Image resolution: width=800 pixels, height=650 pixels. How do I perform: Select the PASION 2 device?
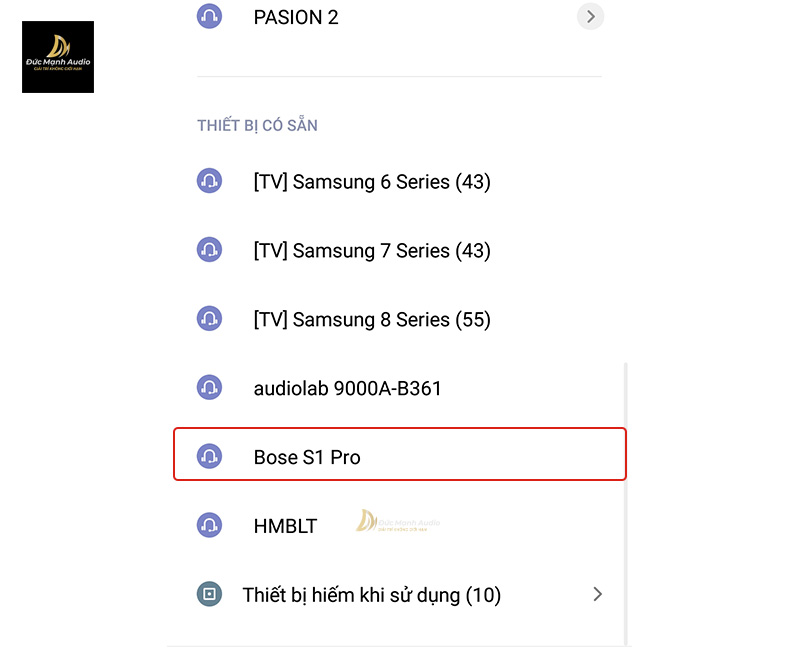(296, 17)
